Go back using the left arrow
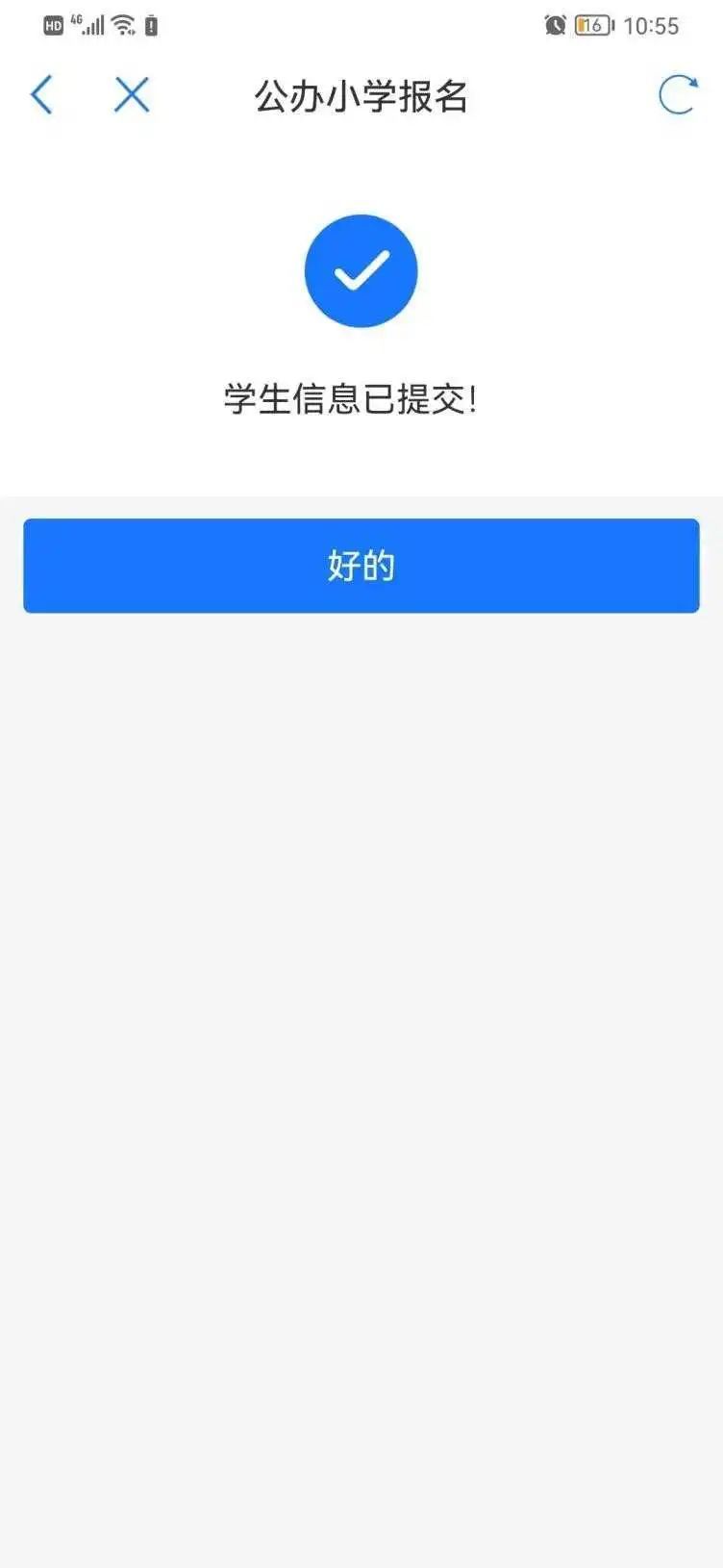This screenshot has width=723, height=1568. tap(41, 95)
